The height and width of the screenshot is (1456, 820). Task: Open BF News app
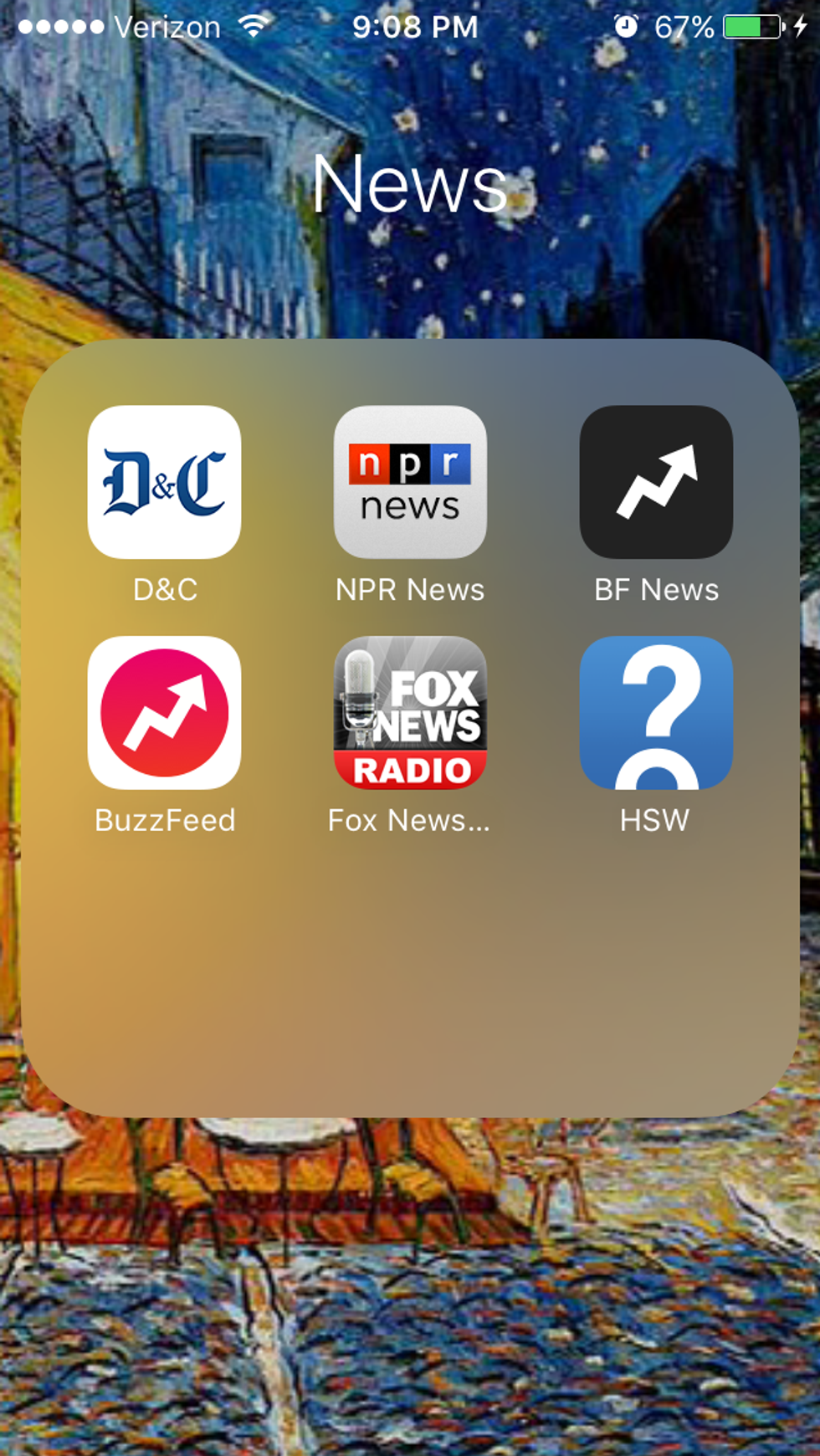[656, 482]
